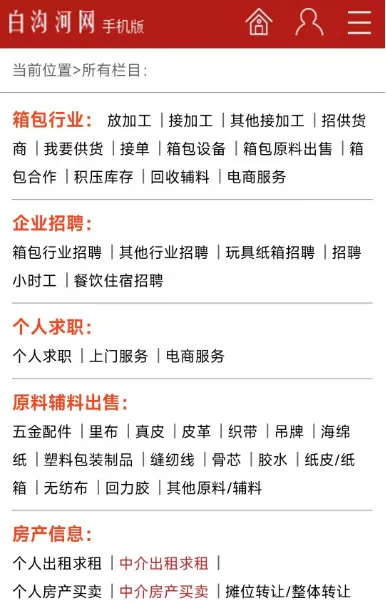Open the hamburger menu

tap(359, 22)
